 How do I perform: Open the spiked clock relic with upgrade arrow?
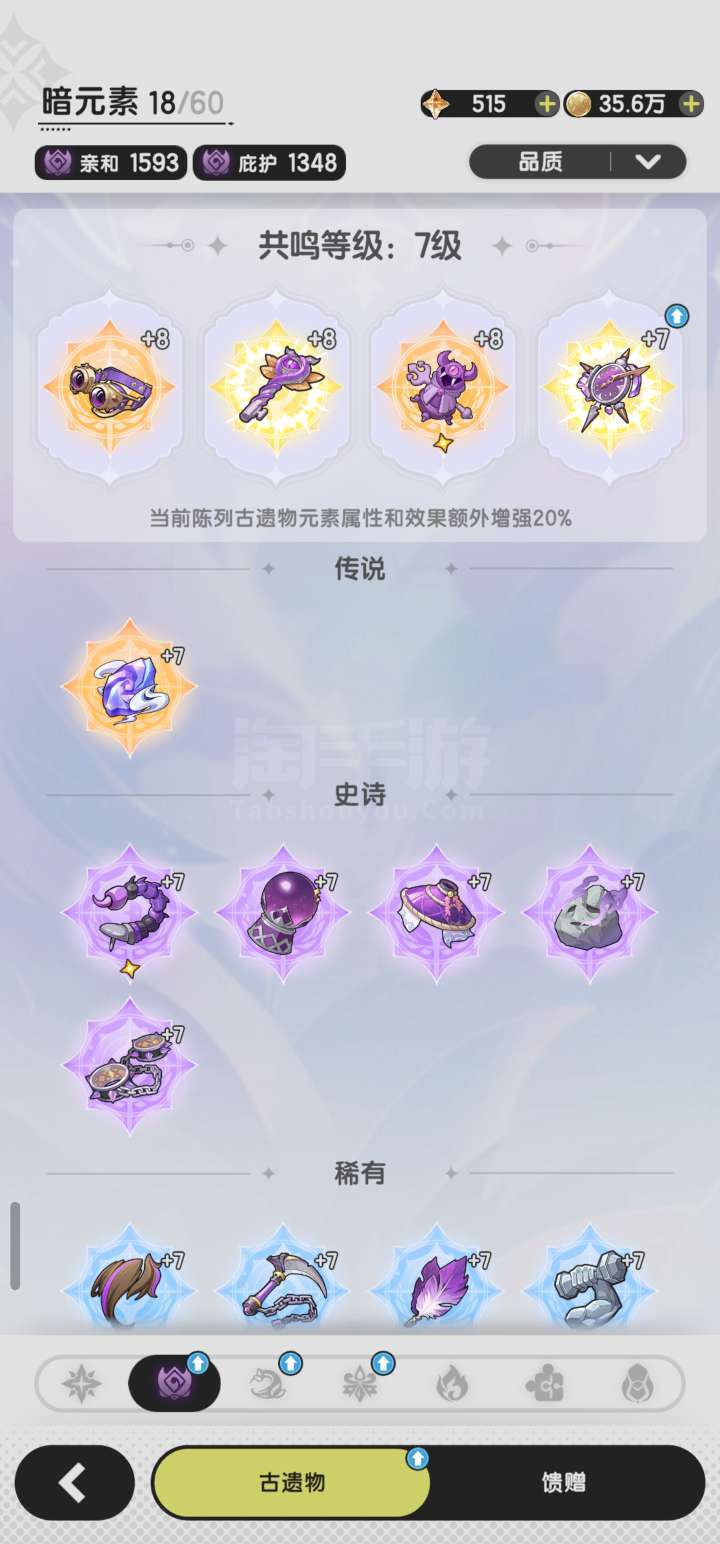click(608, 384)
